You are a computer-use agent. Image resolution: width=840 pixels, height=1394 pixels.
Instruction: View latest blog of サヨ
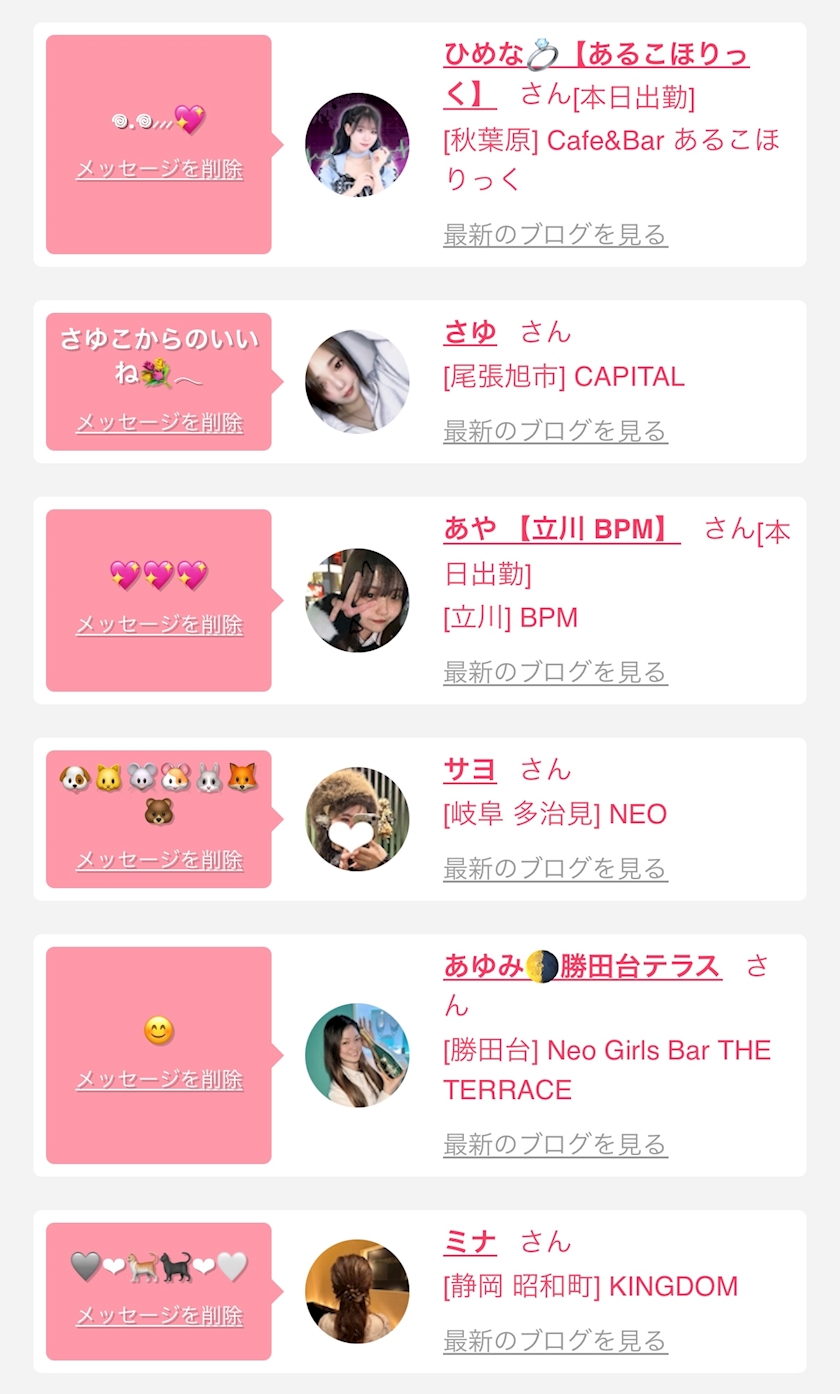(x=555, y=868)
